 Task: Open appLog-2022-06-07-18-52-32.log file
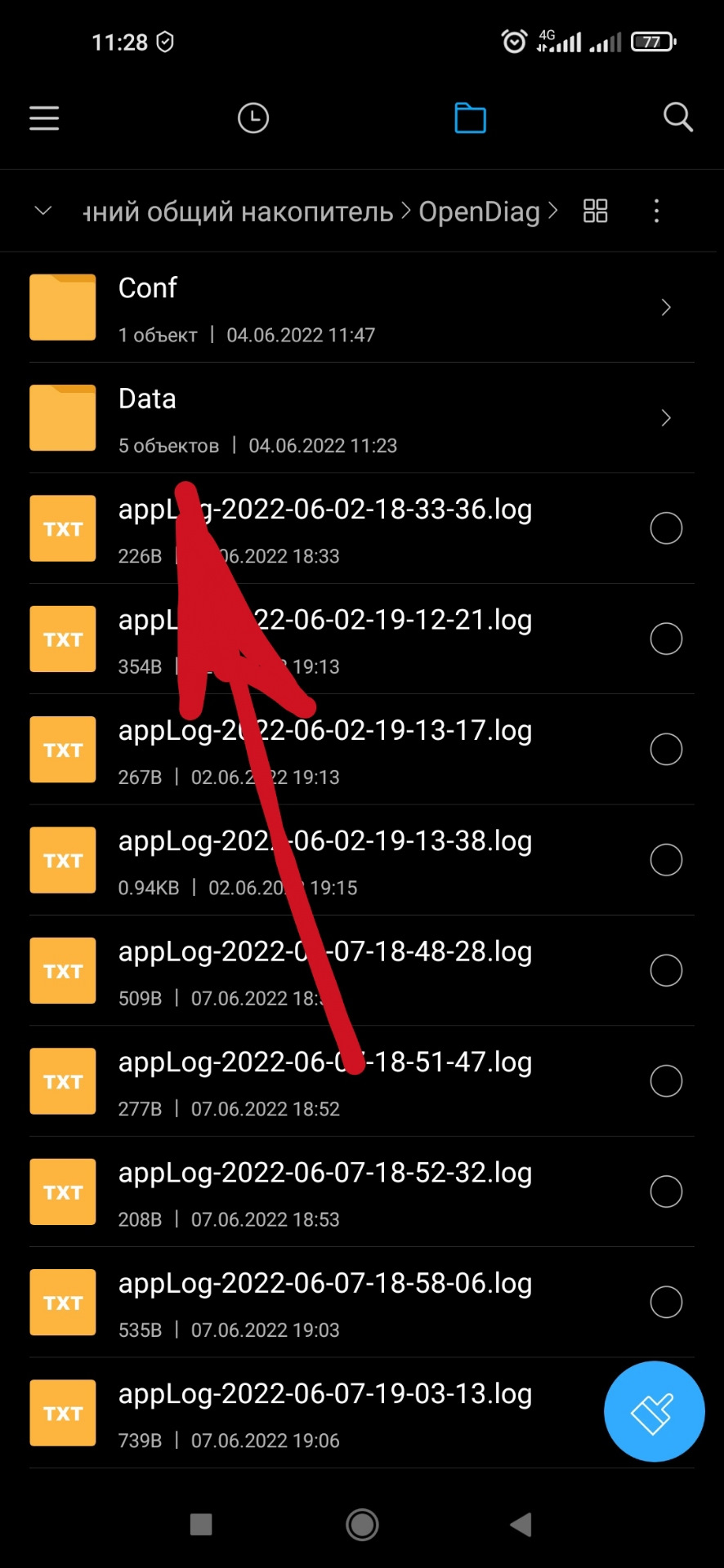(327, 1192)
